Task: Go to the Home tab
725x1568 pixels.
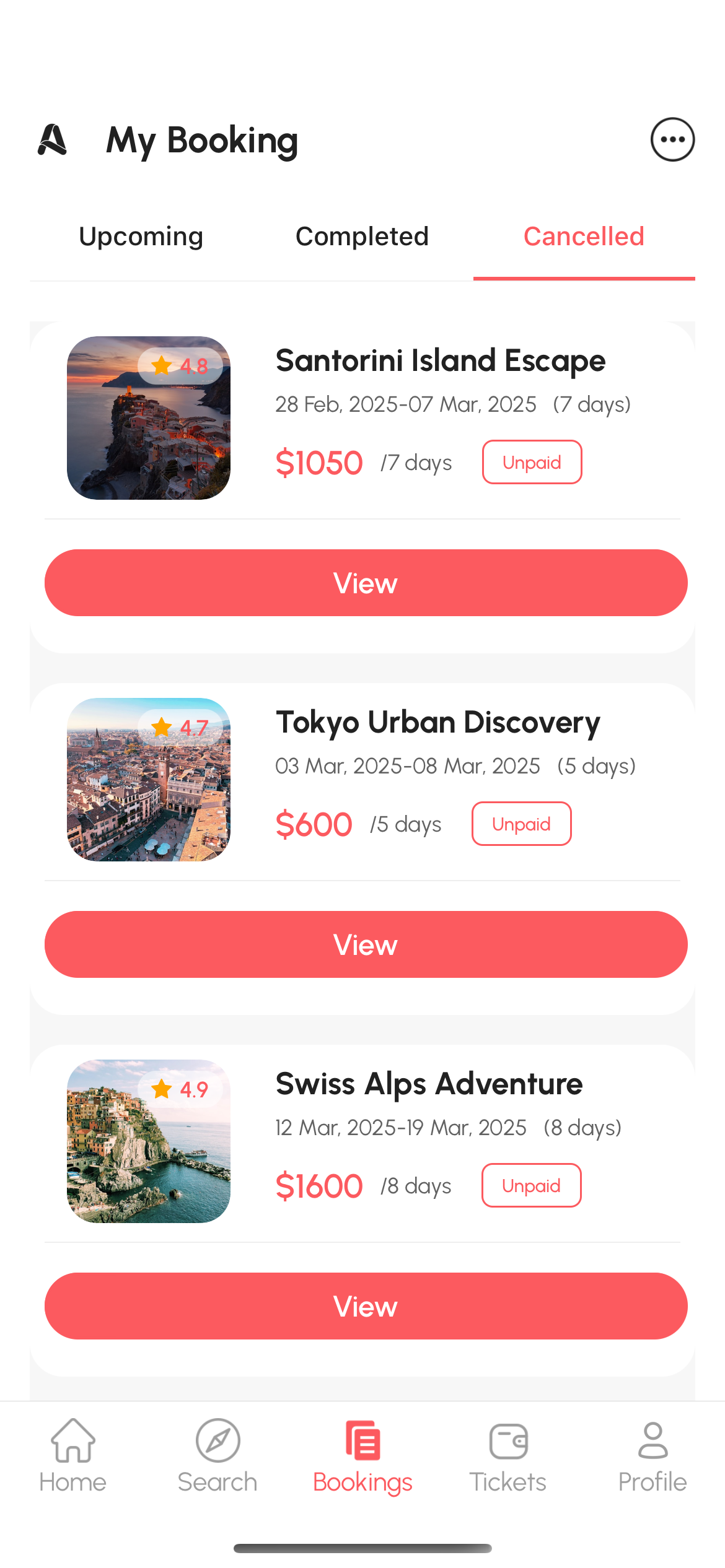Action: pyautogui.click(x=72, y=1455)
